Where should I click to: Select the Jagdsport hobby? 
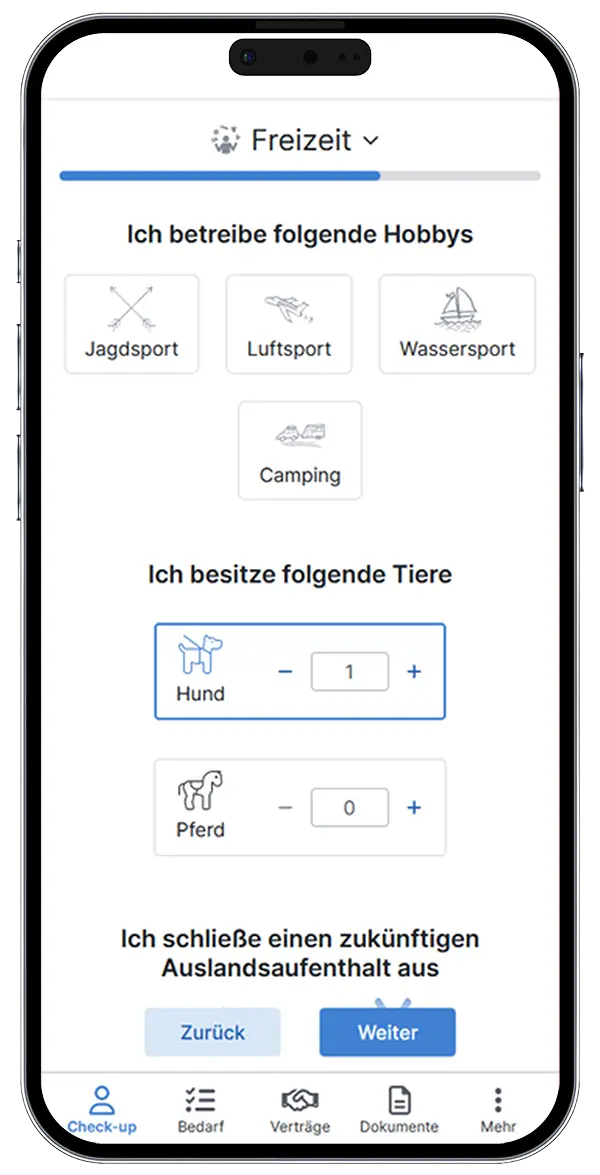tap(132, 325)
